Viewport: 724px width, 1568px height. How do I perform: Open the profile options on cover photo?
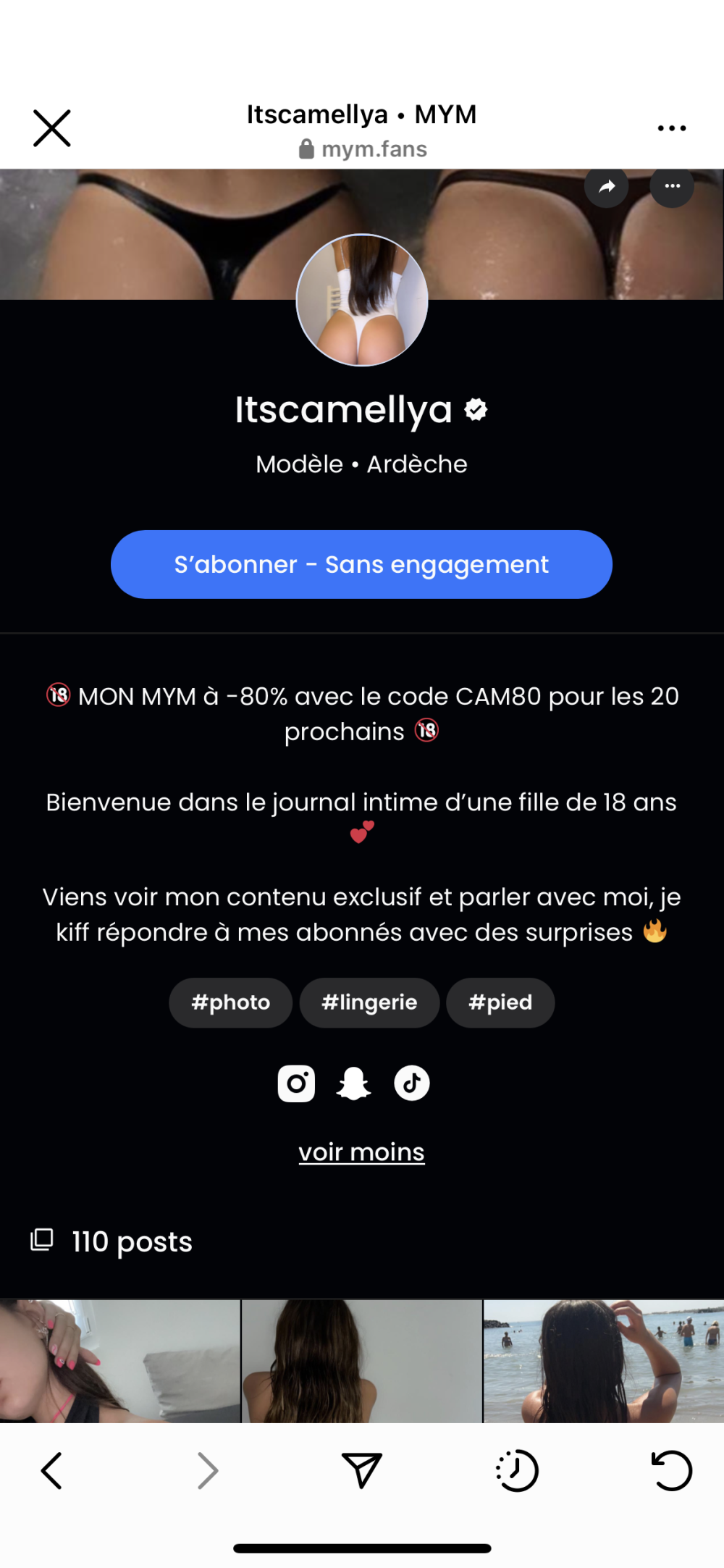point(672,186)
